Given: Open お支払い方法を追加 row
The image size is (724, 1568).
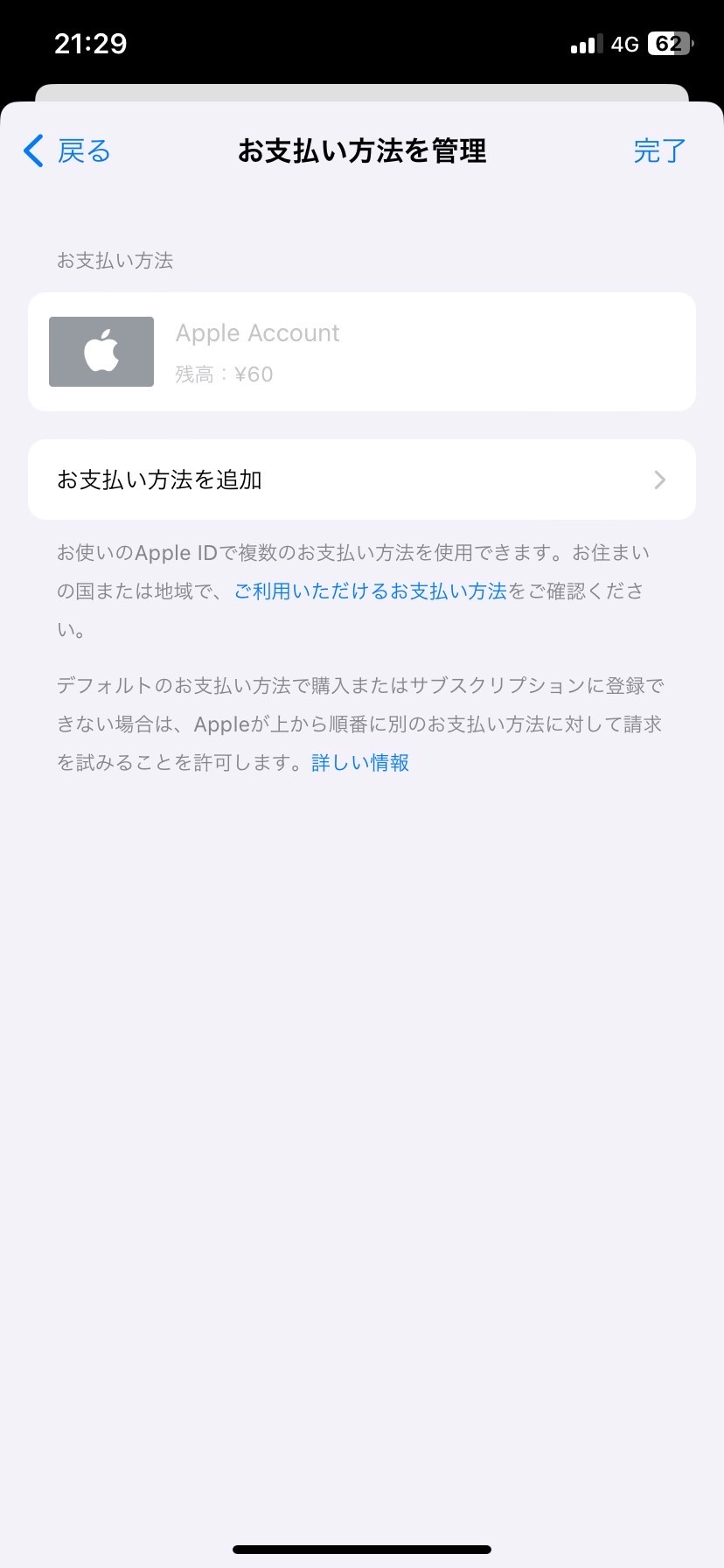Looking at the screenshot, I should point(361,479).
